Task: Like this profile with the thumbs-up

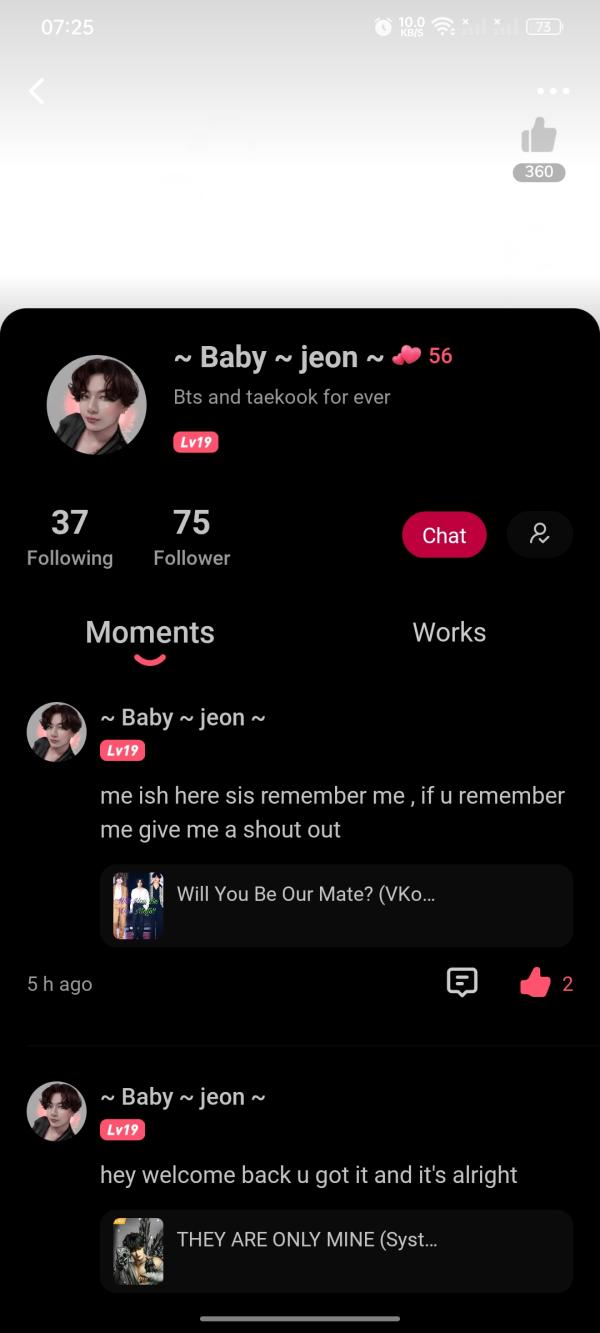Action: tap(538, 136)
